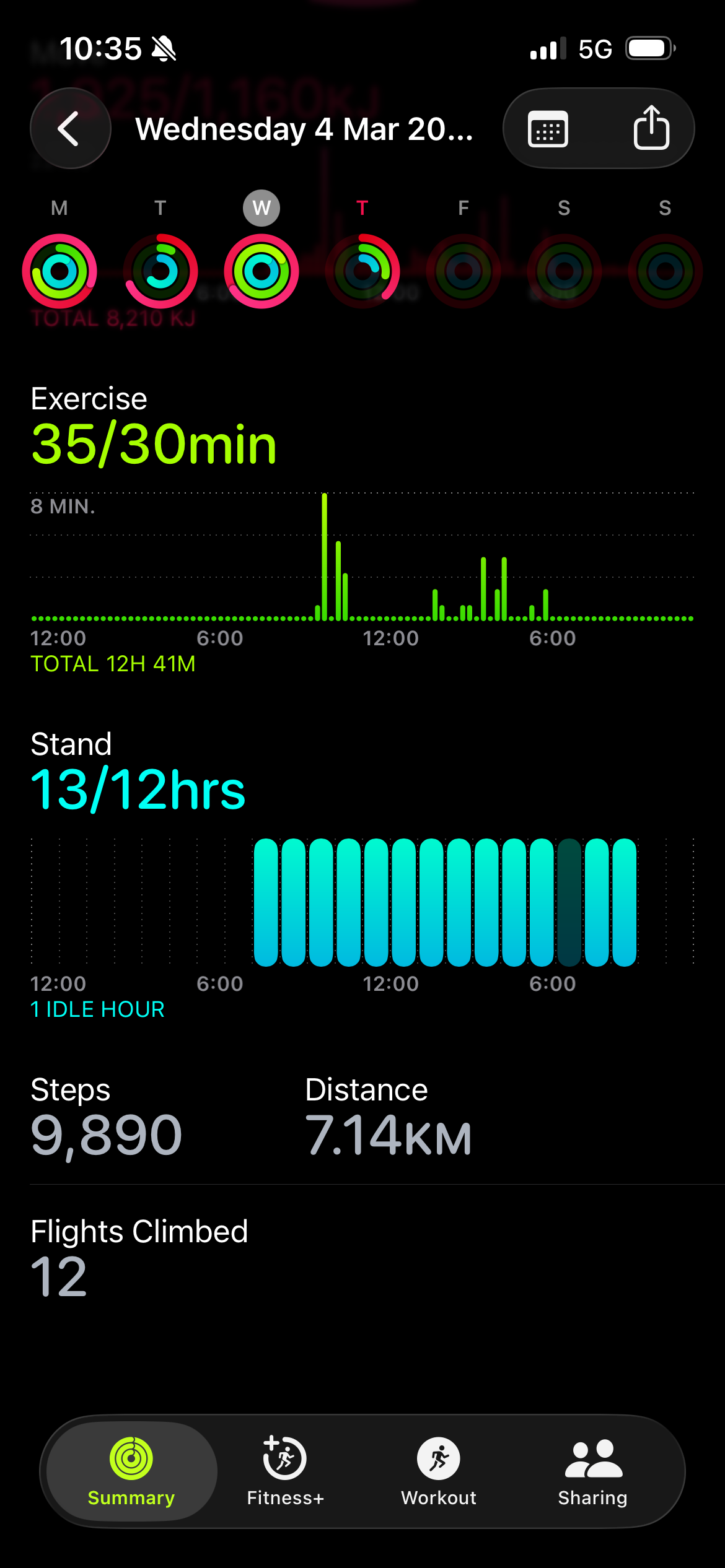Switch to the Fitness+ tab
The width and height of the screenshot is (725, 1568).
(285, 1471)
